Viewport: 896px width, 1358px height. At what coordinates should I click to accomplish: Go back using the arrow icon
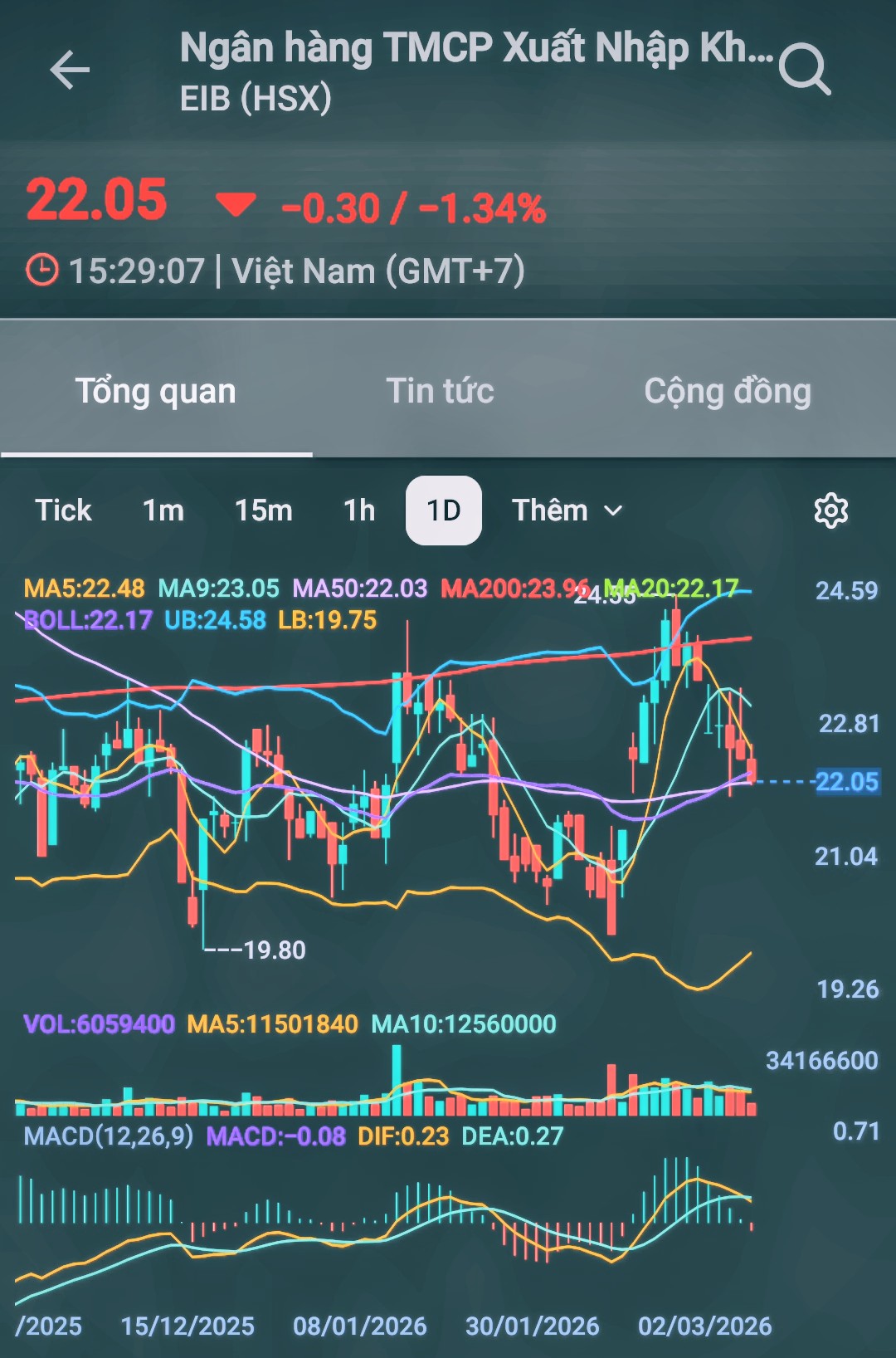(70, 70)
